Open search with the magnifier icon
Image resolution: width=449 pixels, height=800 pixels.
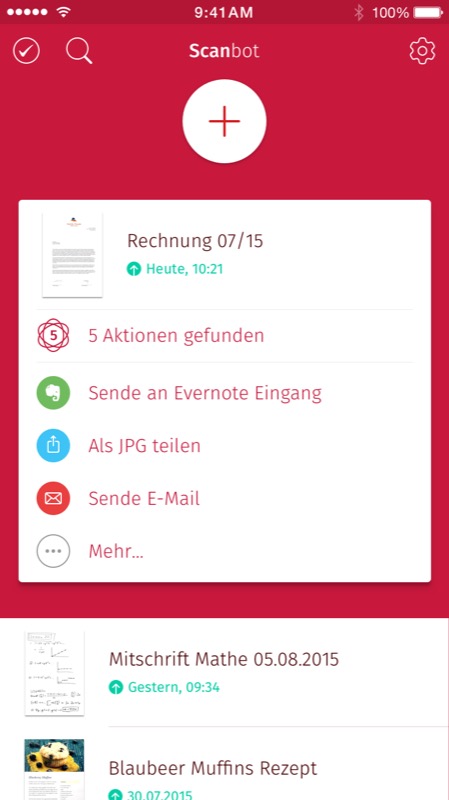coord(79,51)
